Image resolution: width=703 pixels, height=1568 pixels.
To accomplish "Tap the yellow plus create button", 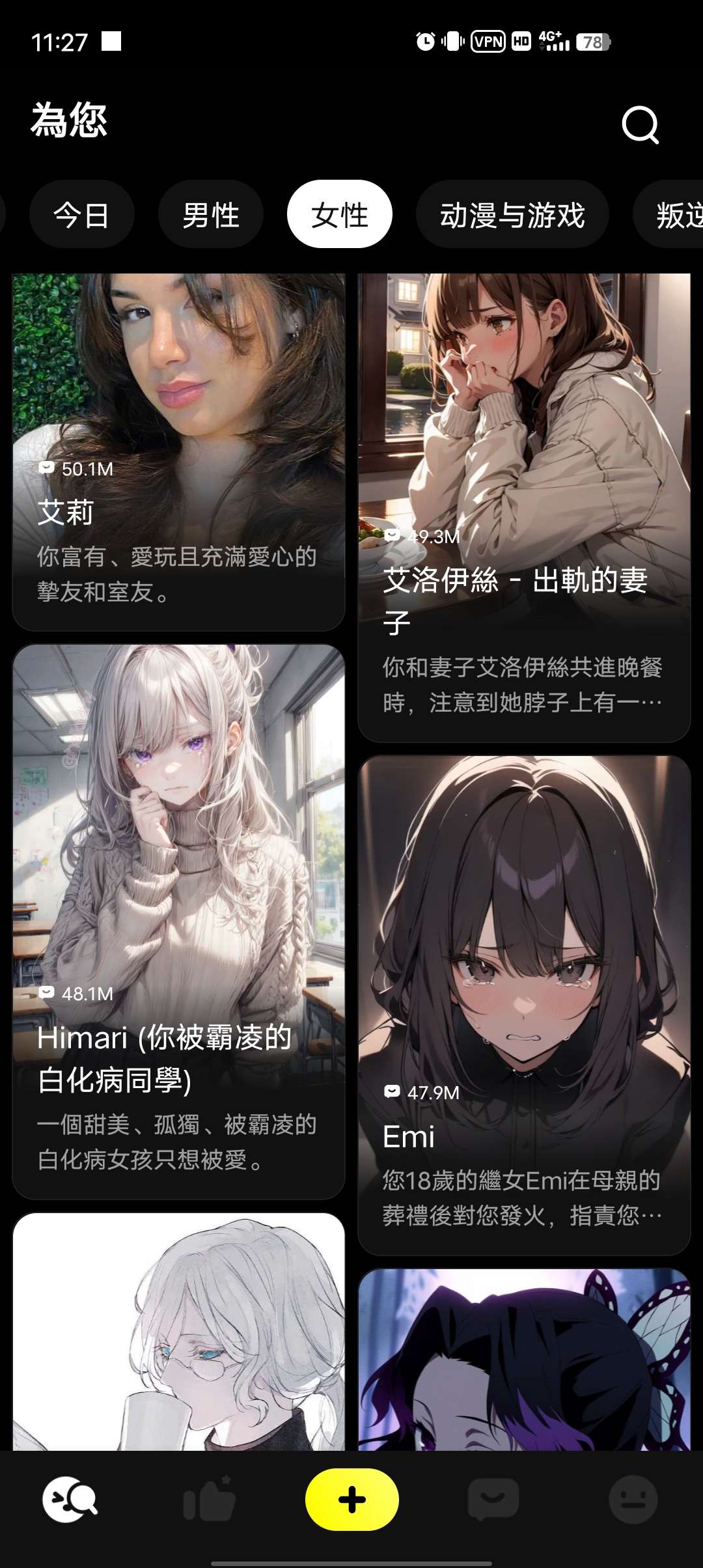I will pos(351,1500).
